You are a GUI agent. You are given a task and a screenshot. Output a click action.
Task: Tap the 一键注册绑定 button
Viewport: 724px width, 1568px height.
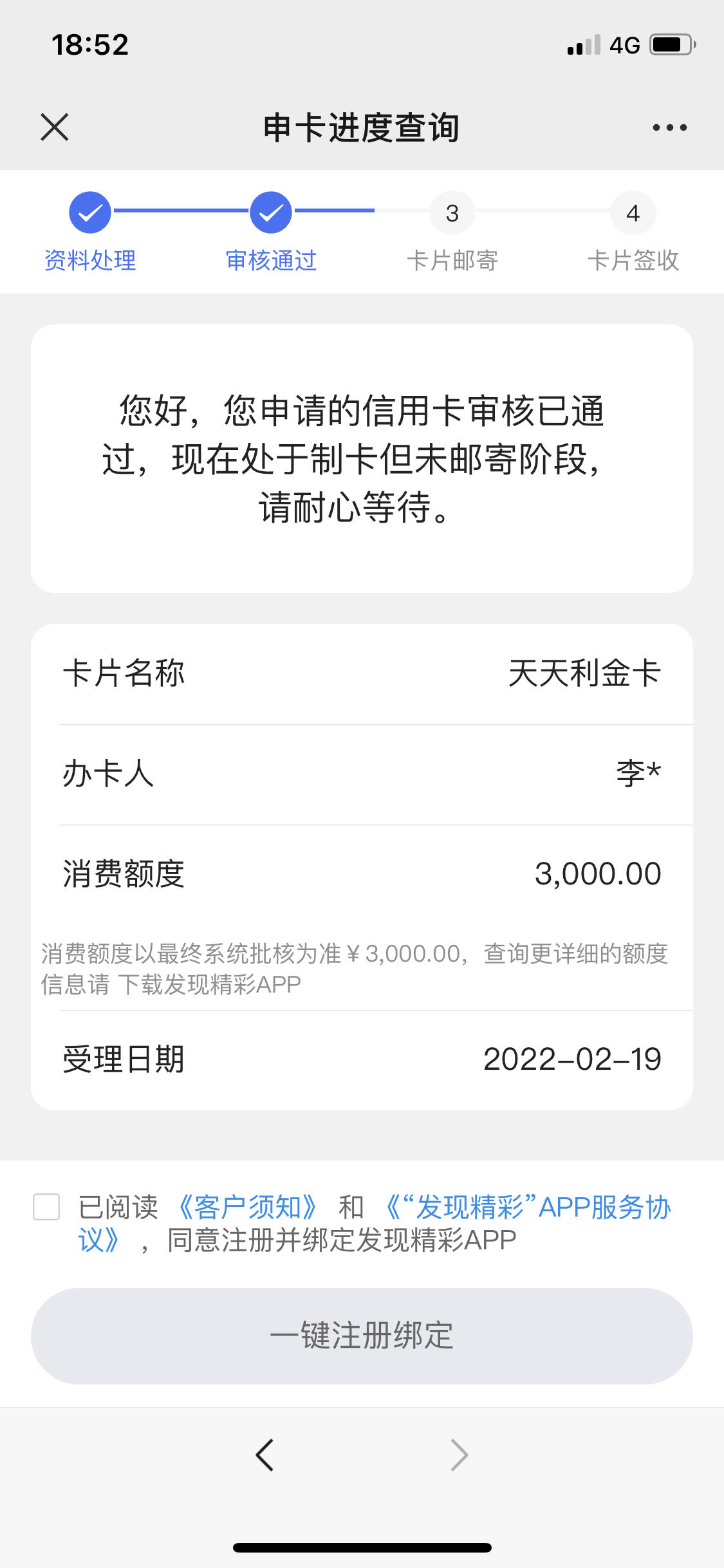pyautogui.click(x=362, y=1336)
